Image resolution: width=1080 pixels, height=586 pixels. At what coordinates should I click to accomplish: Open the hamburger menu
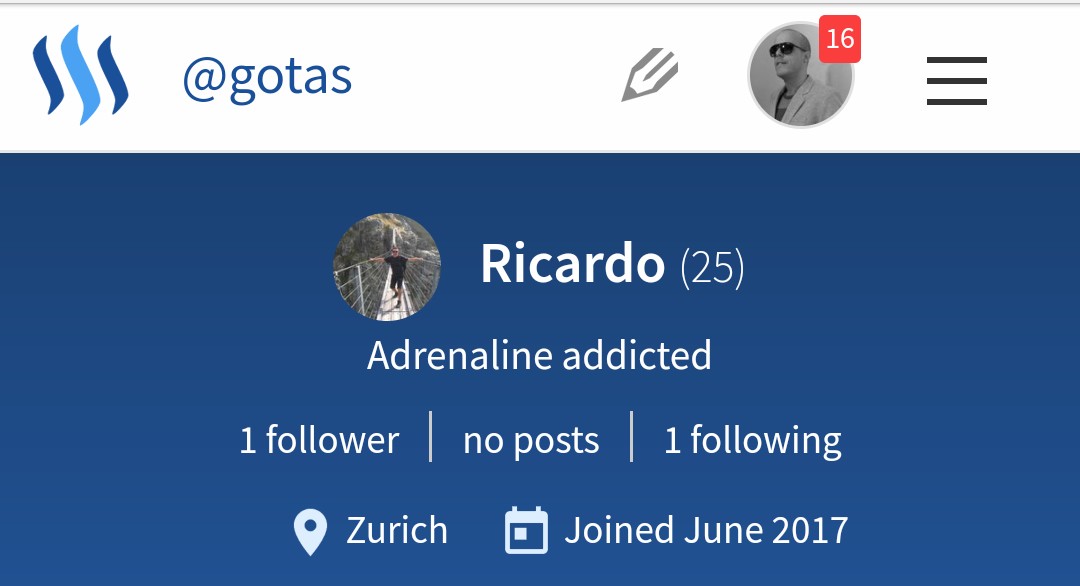click(956, 80)
